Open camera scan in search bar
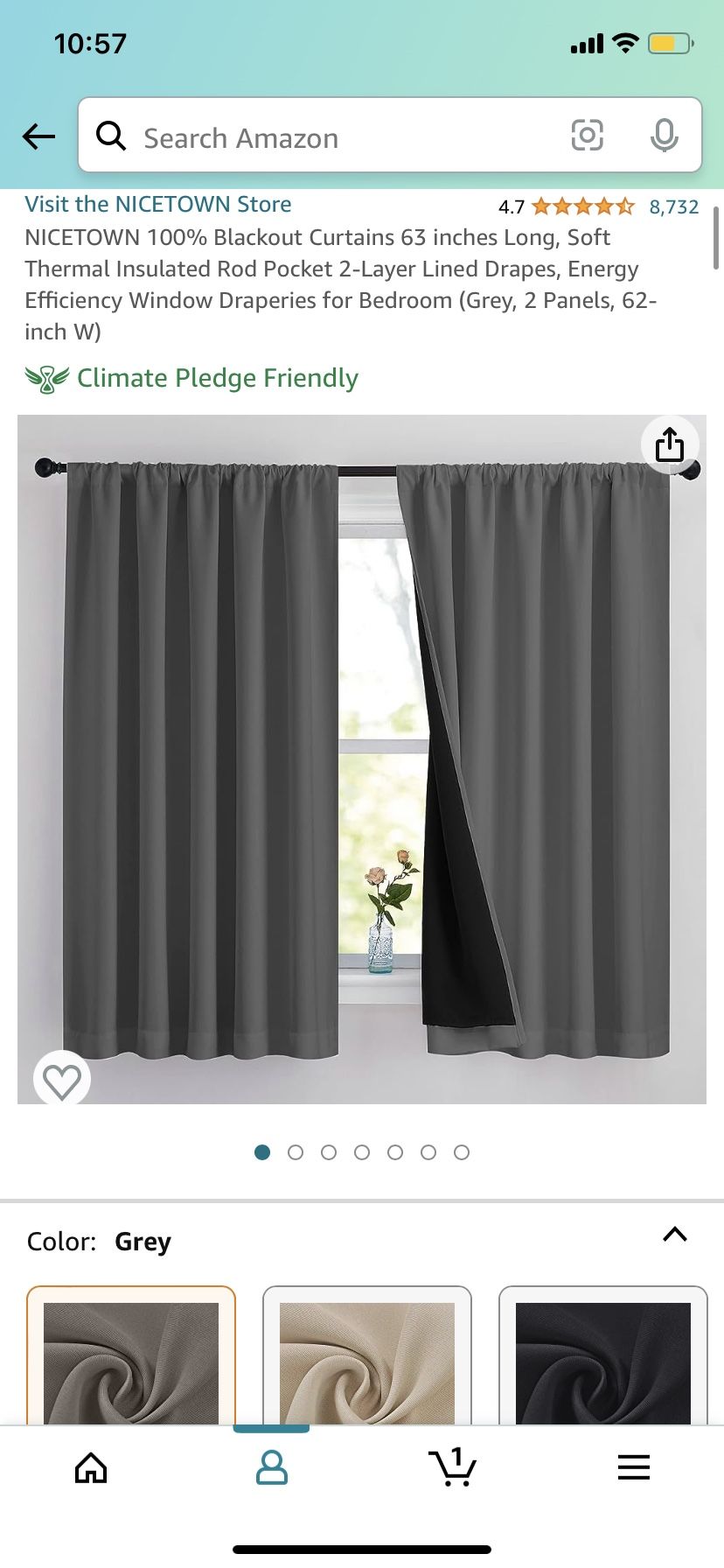The image size is (724, 1568). (x=587, y=136)
